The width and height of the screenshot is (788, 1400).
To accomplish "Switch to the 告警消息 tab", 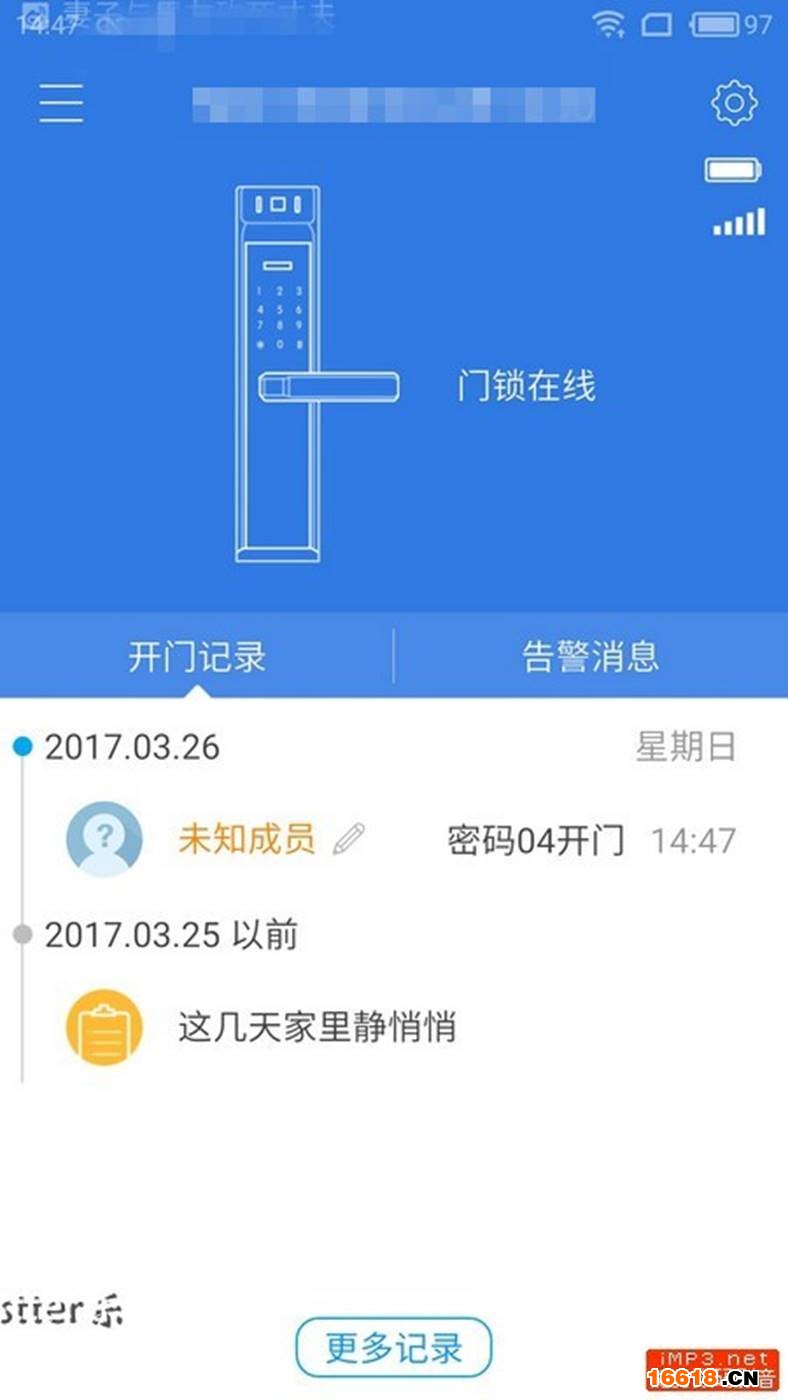I will (x=590, y=657).
